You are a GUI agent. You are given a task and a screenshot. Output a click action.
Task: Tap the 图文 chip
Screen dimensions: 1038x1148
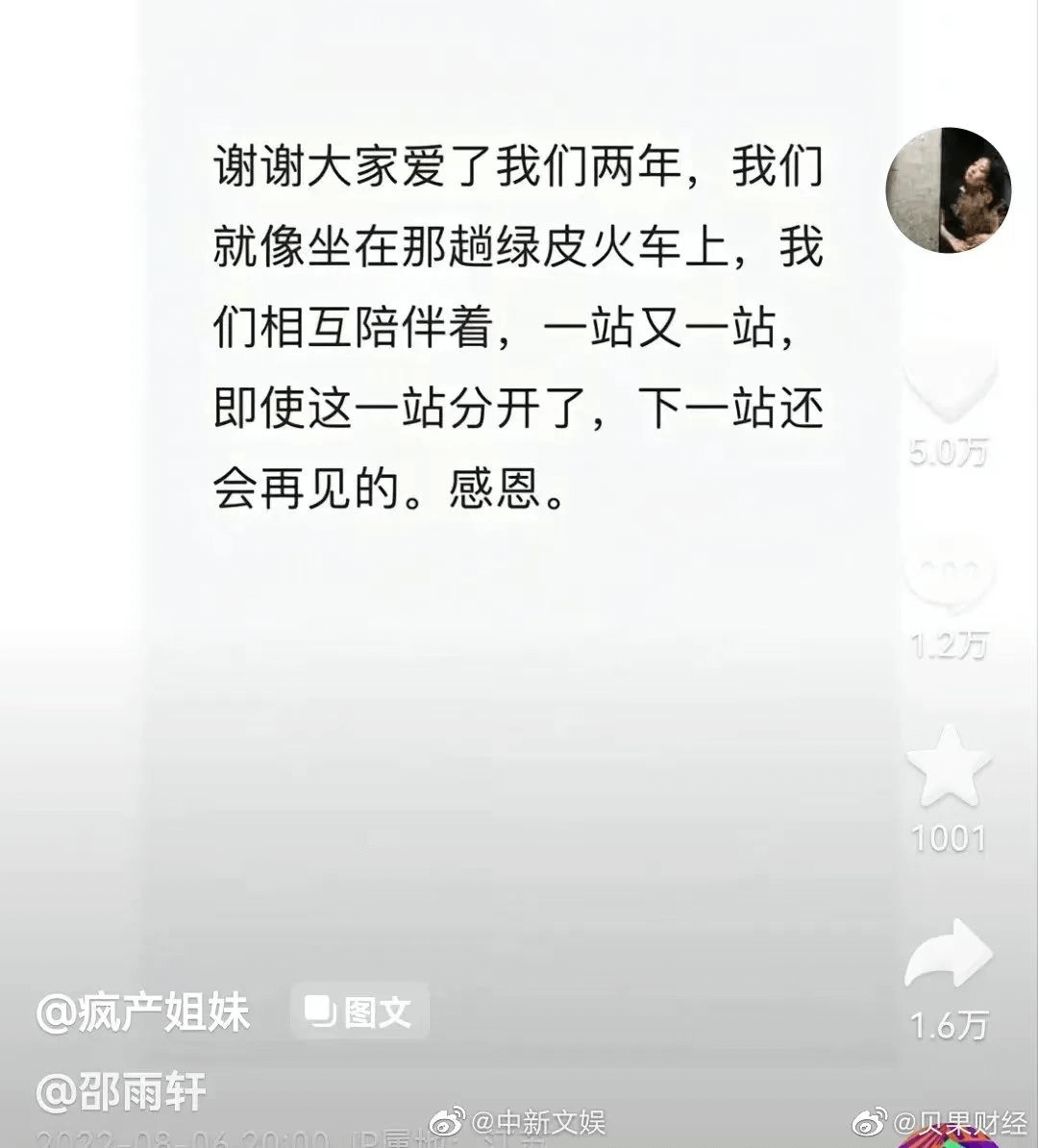[358, 1011]
